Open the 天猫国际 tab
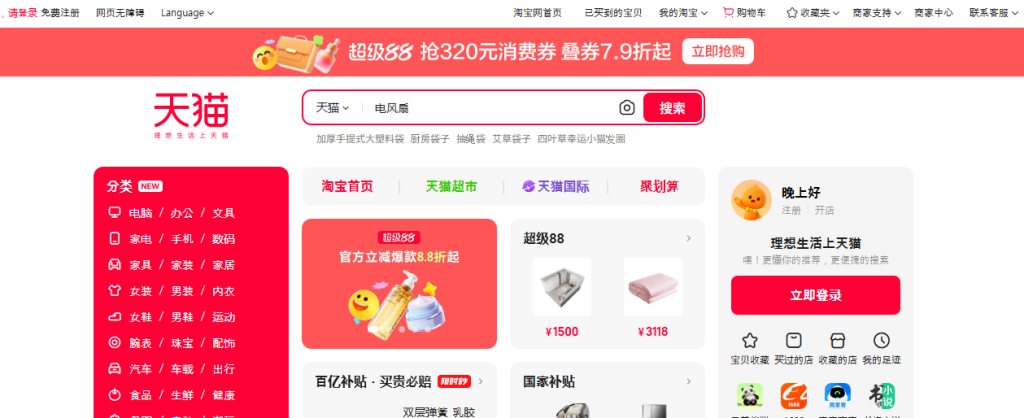This screenshot has width=1024, height=418. [x=556, y=186]
